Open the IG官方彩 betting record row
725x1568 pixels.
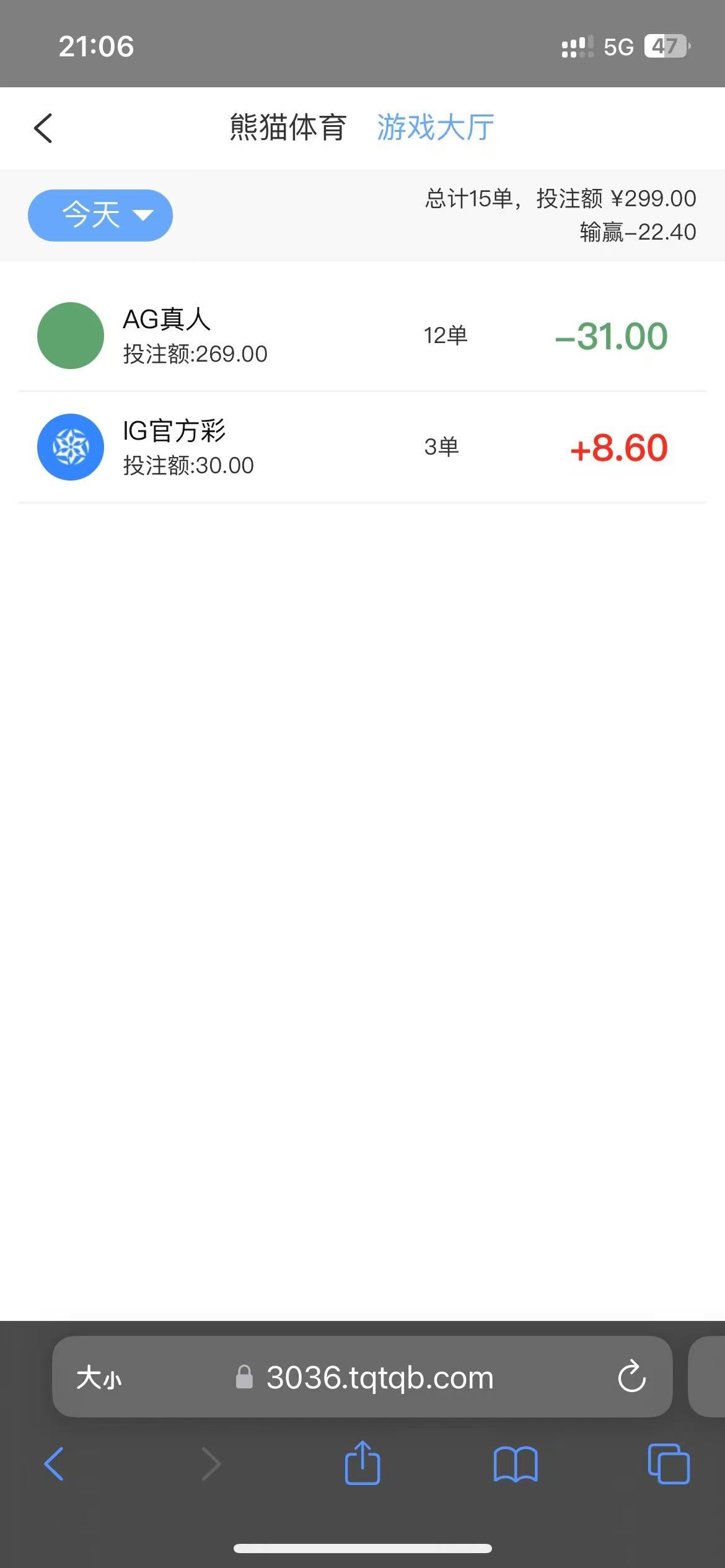pos(362,447)
